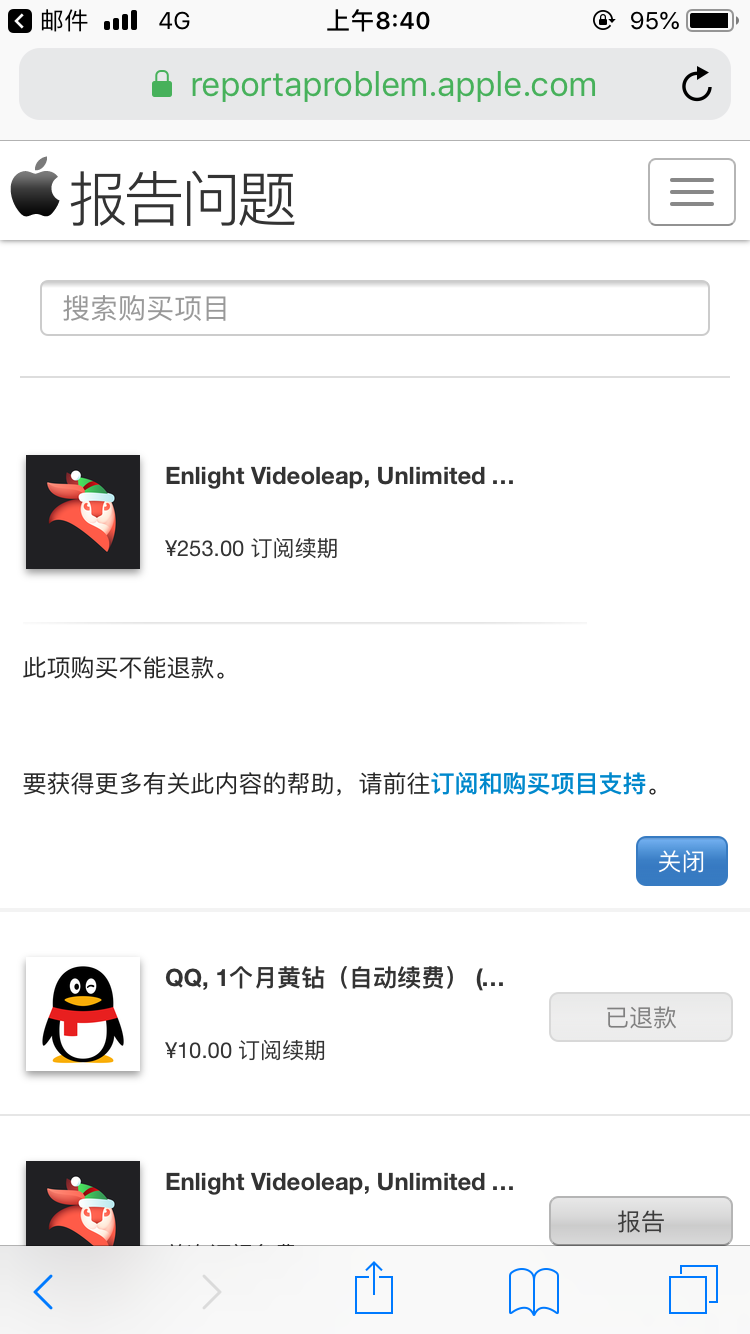The image size is (750, 1334).
Task: Show open Safari tabs
Action: pyautogui.click(x=693, y=1290)
